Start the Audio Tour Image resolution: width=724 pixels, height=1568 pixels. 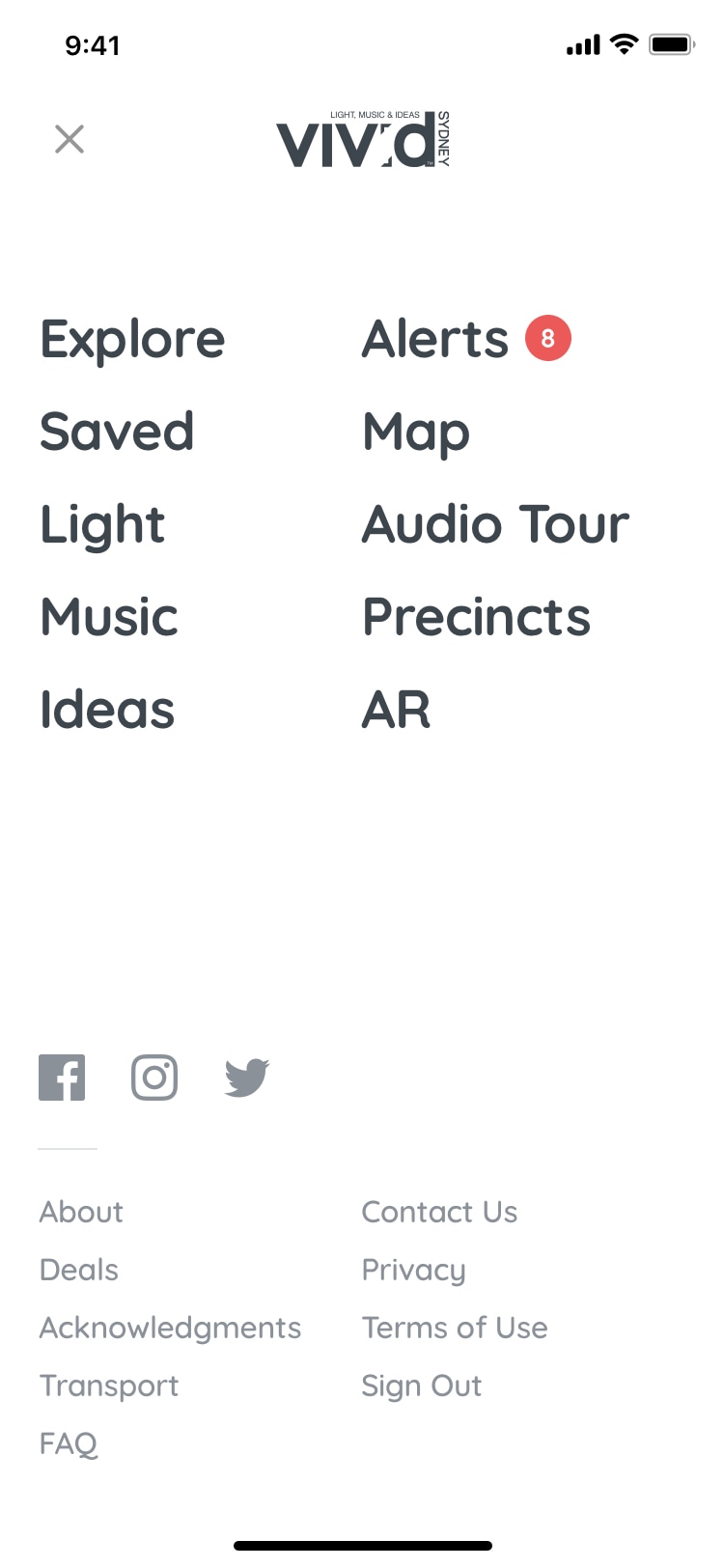[495, 524]
